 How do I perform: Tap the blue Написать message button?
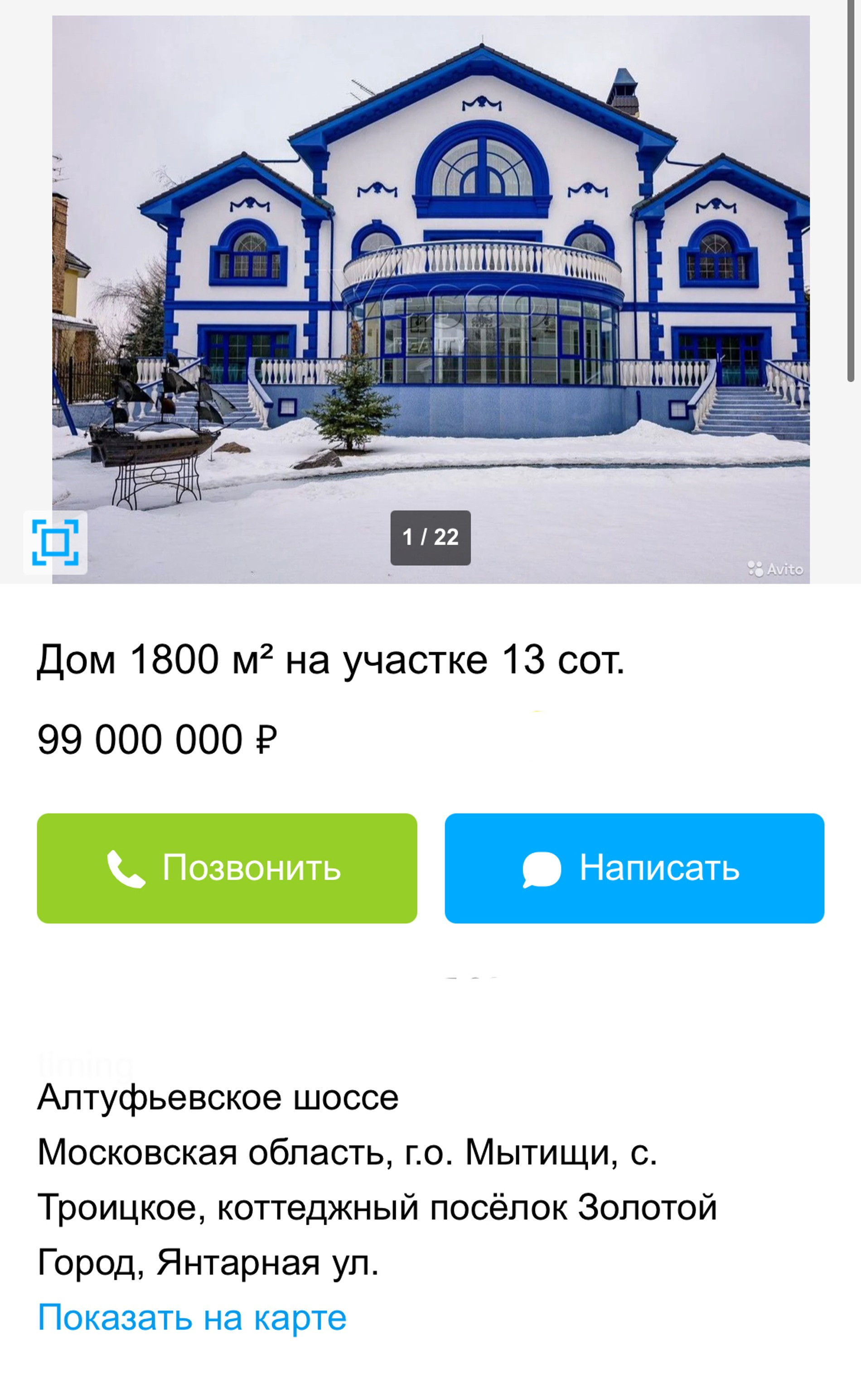634,868
